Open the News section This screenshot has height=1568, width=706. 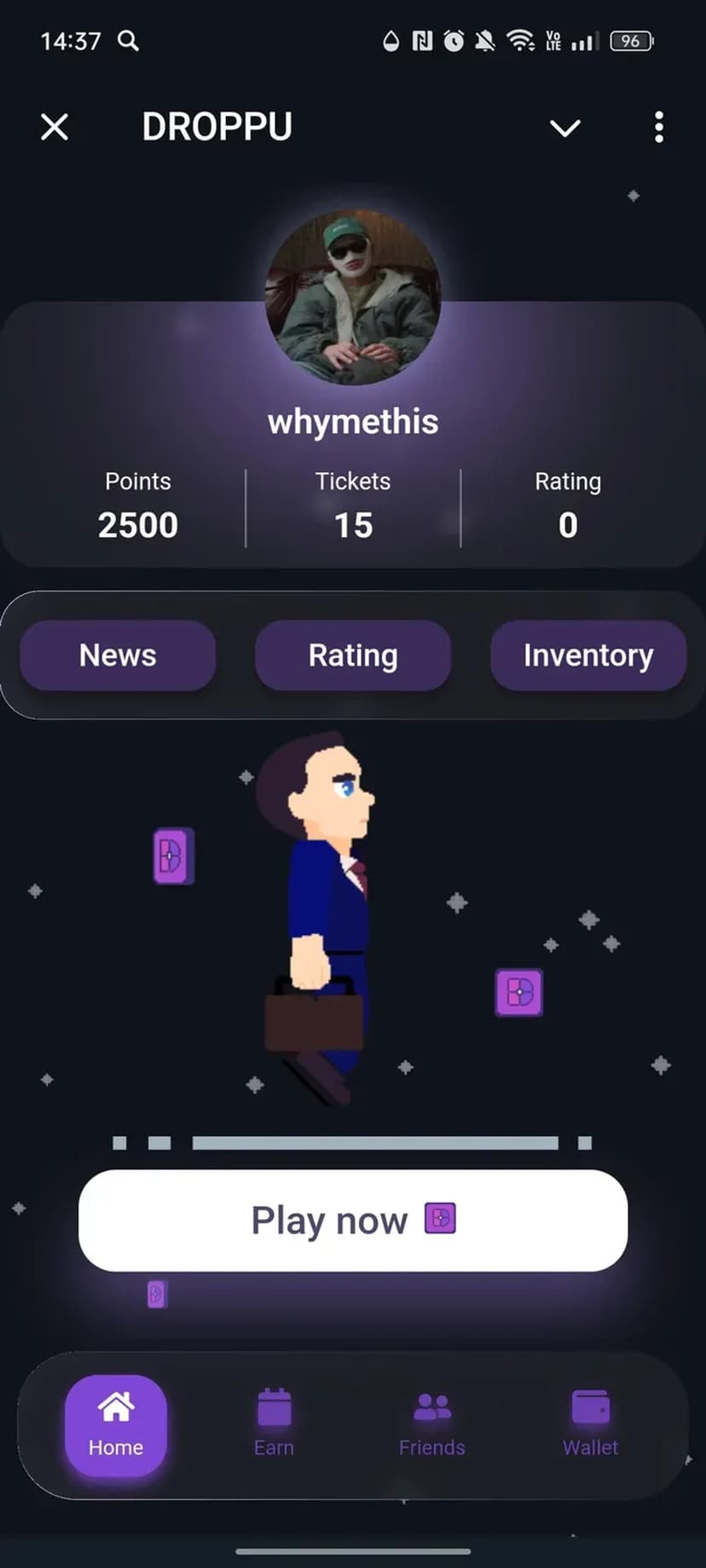point(118,655)
